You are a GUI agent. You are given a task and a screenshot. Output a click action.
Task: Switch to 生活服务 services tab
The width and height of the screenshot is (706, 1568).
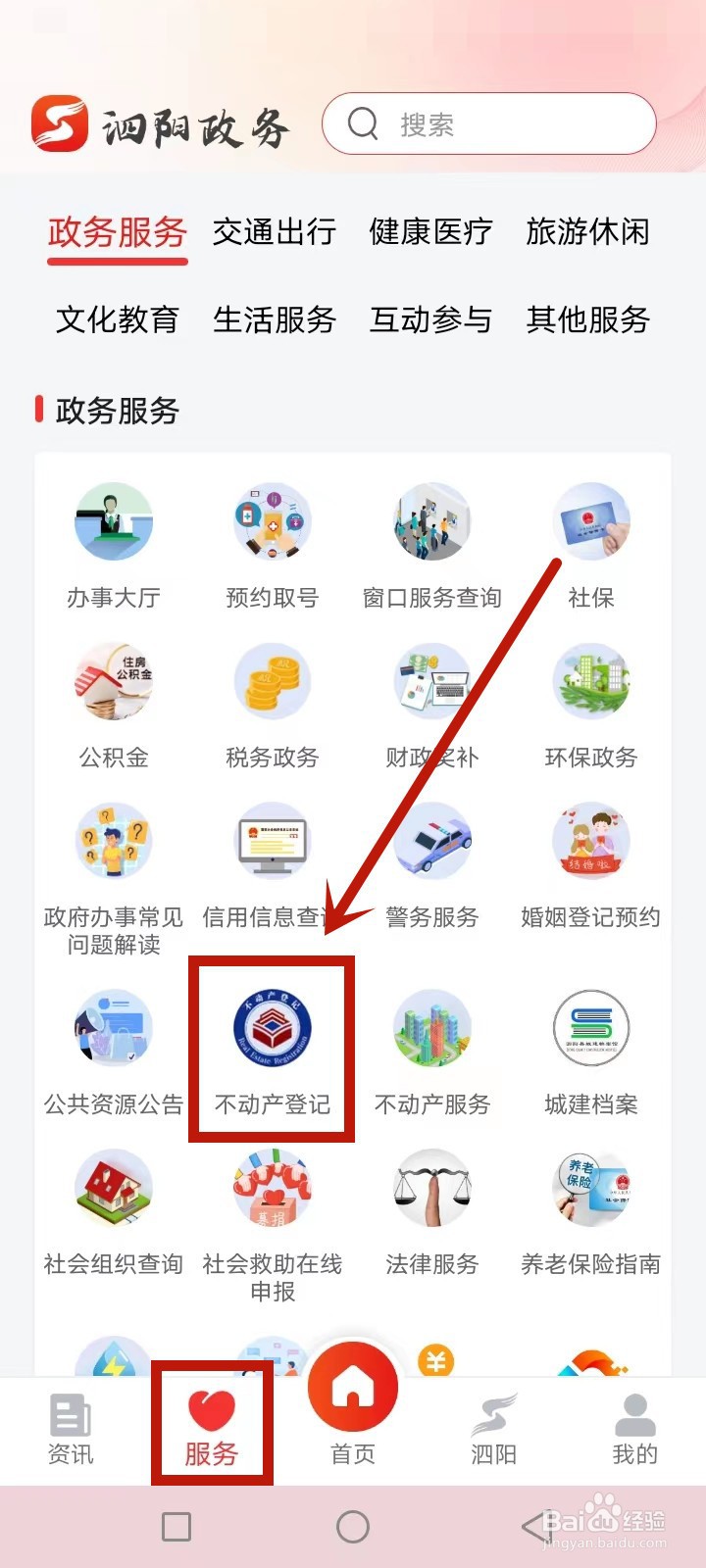275,320
